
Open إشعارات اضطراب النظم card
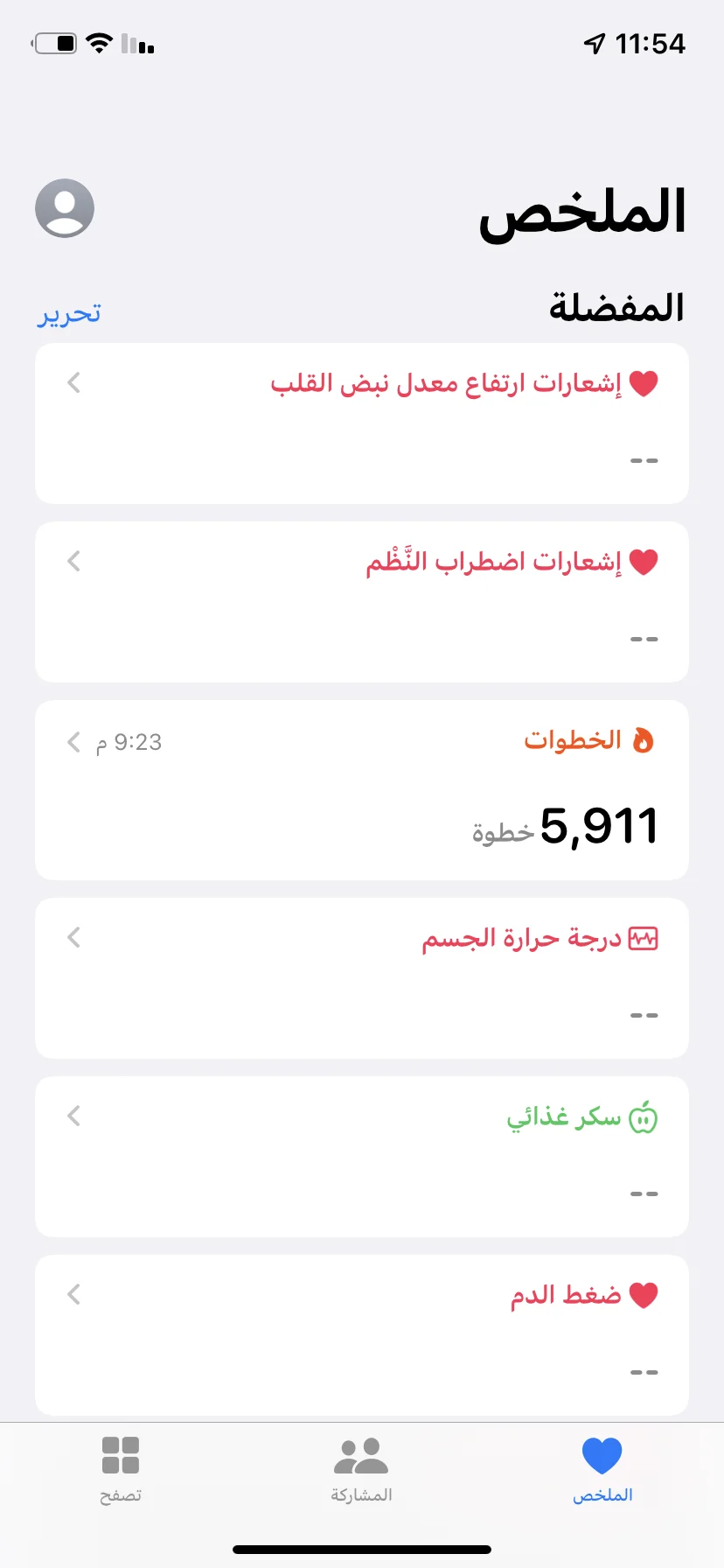tap(362, 602)
